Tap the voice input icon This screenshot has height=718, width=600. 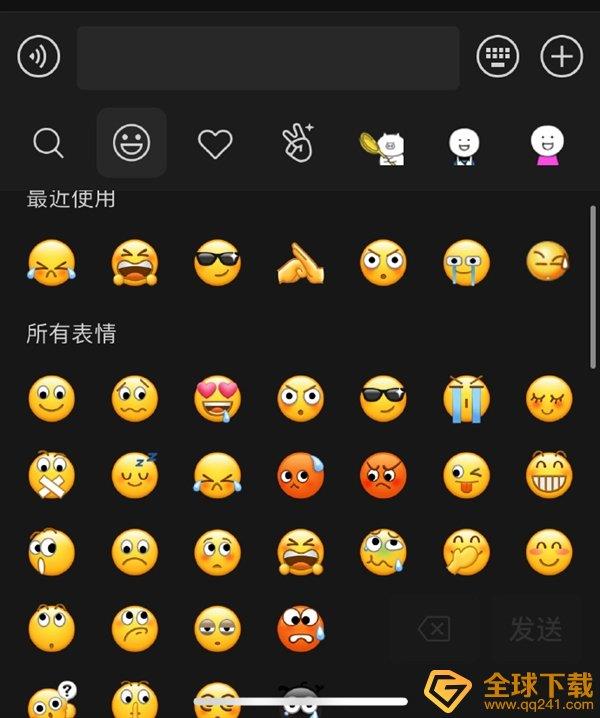coord(39,57)
